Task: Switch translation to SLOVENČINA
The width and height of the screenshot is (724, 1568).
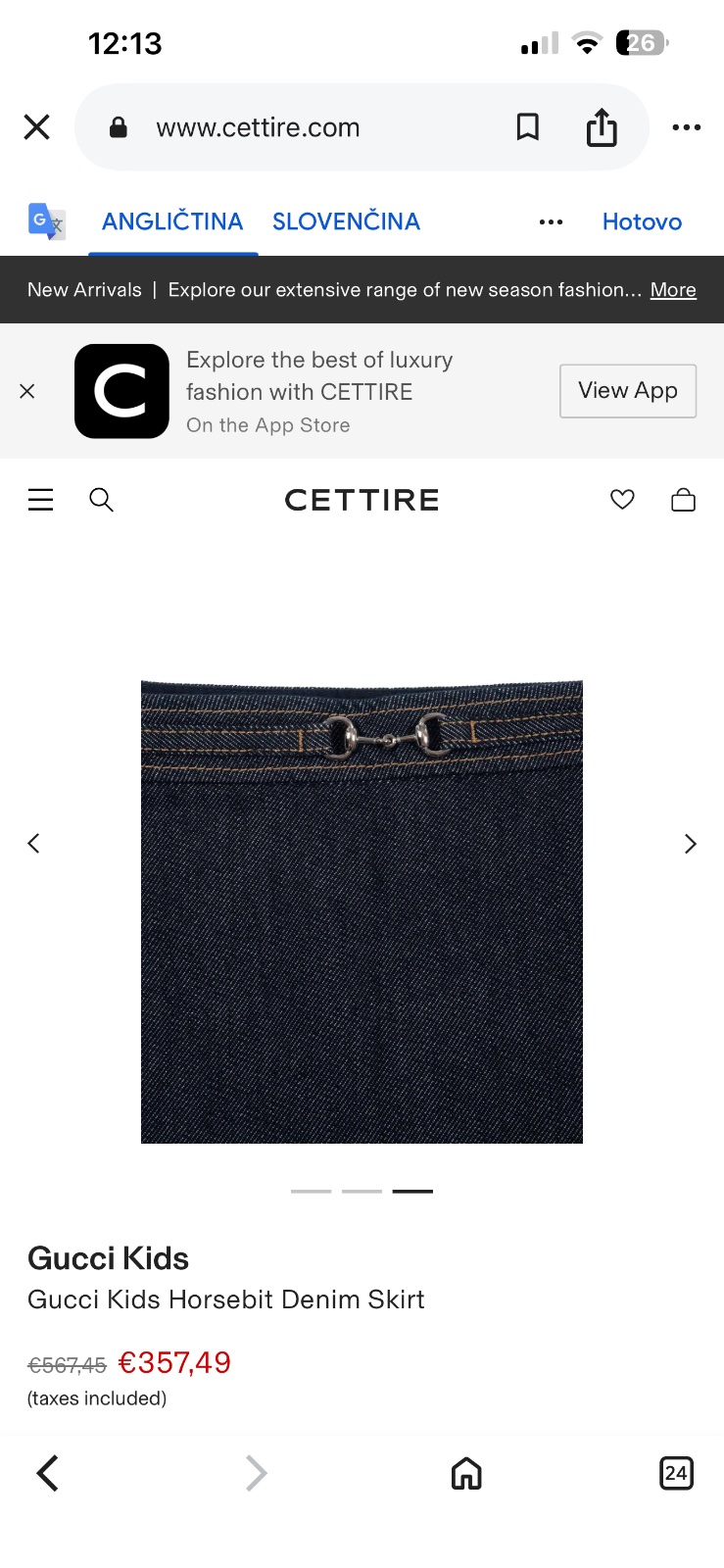Action: point(346,221)
